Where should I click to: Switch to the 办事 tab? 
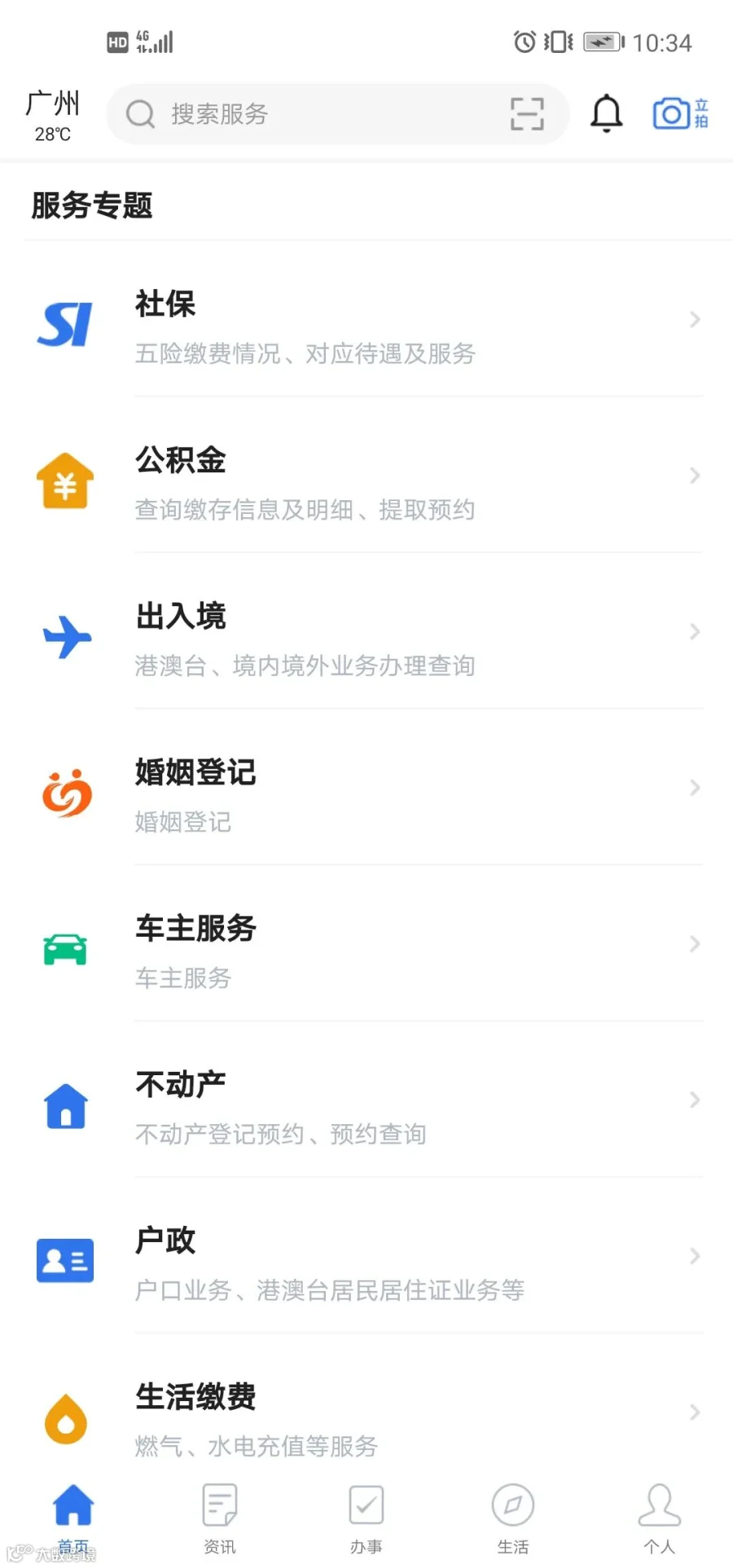tap(366, 1517)
